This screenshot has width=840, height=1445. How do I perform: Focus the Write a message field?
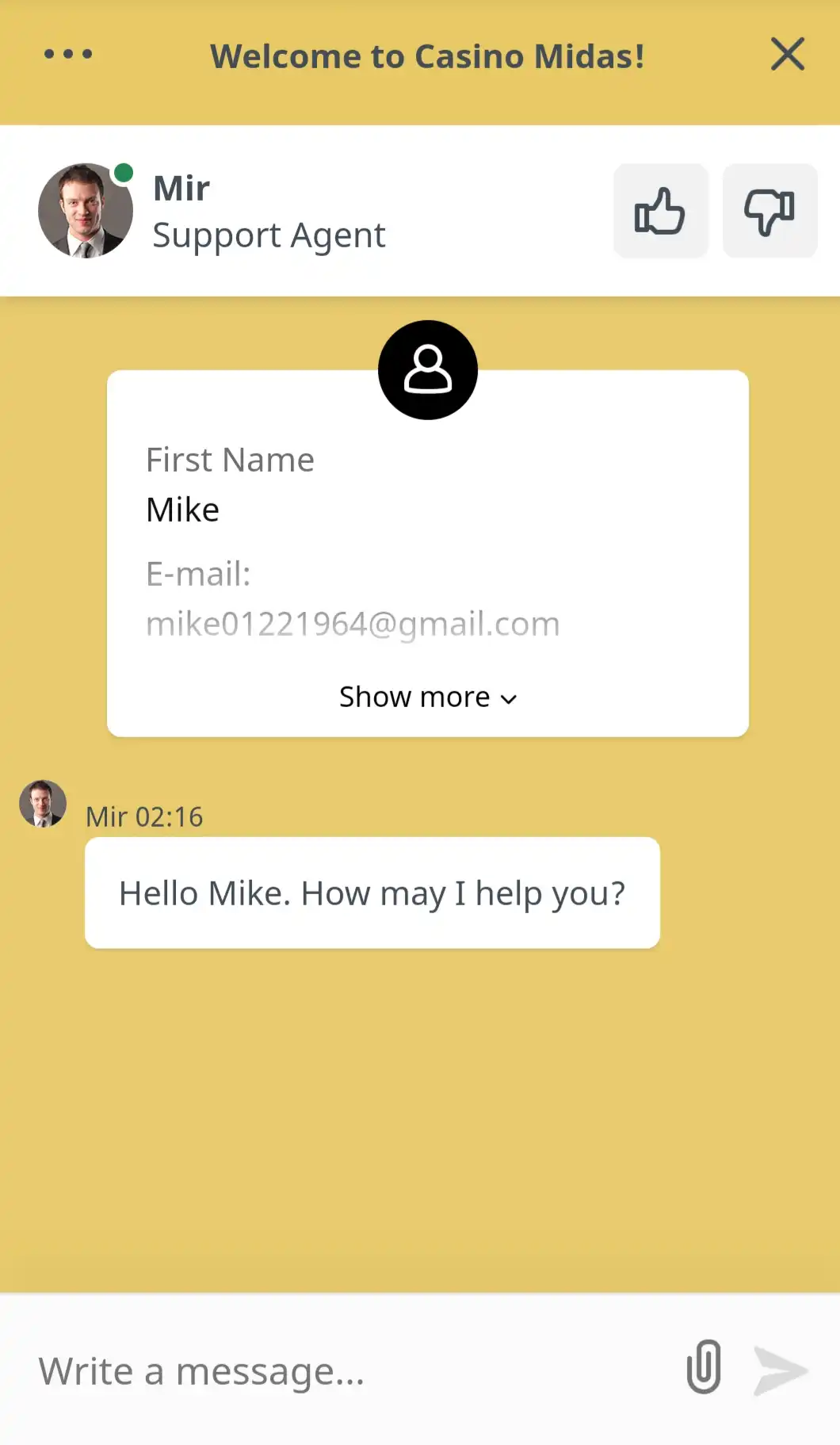pos(341,1370)
